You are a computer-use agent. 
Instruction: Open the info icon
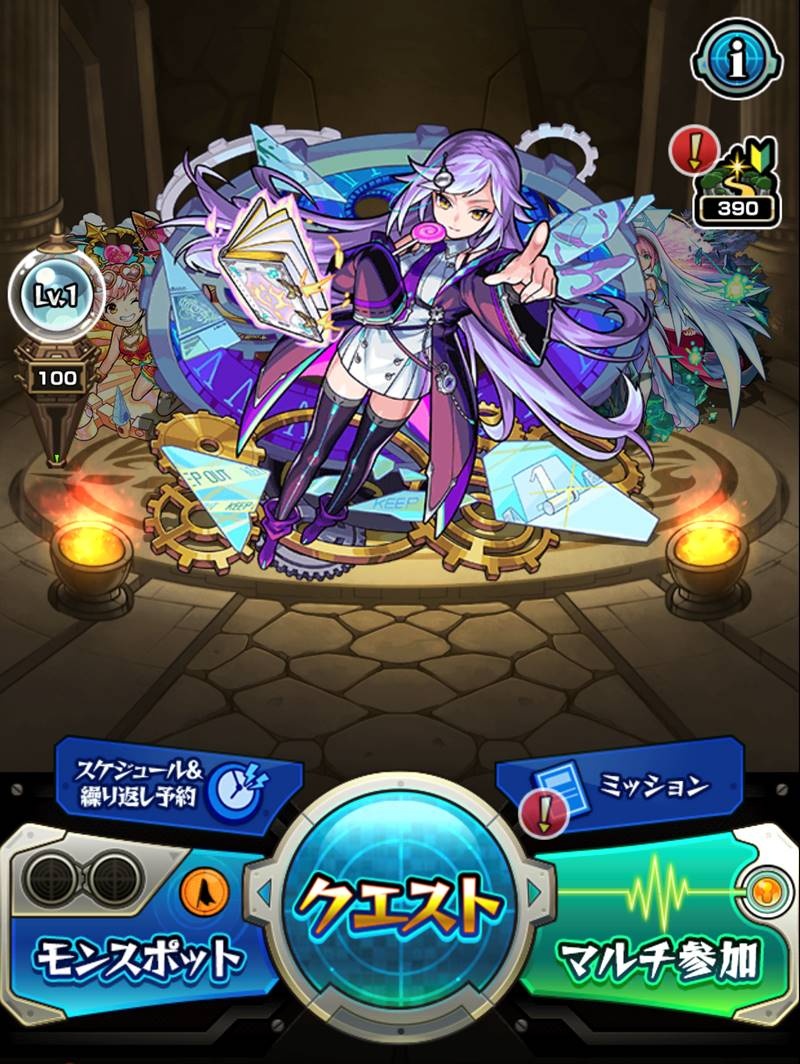[x=736, y=63]
